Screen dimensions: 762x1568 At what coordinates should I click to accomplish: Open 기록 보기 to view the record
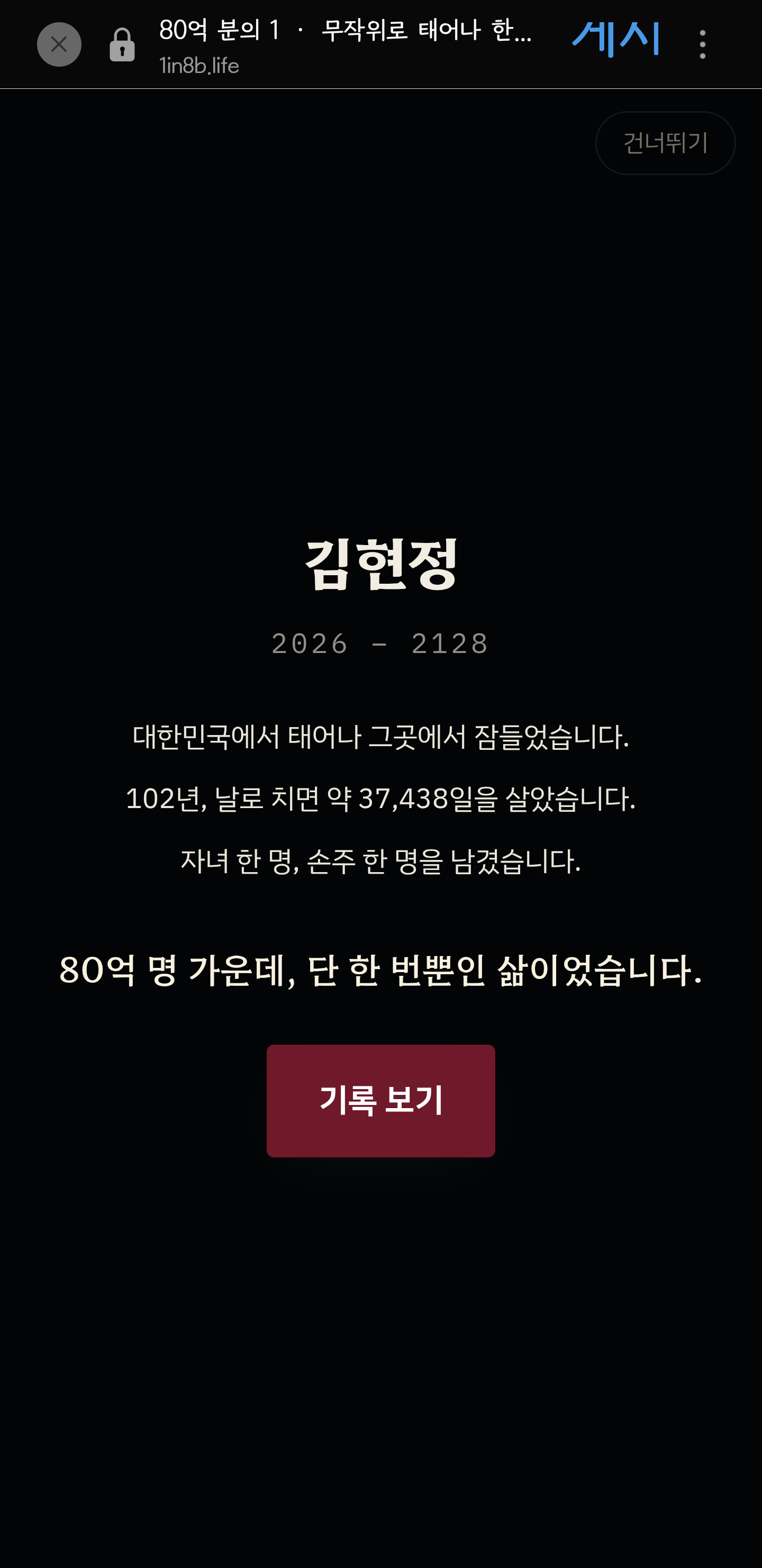[x=381, y=1101]
